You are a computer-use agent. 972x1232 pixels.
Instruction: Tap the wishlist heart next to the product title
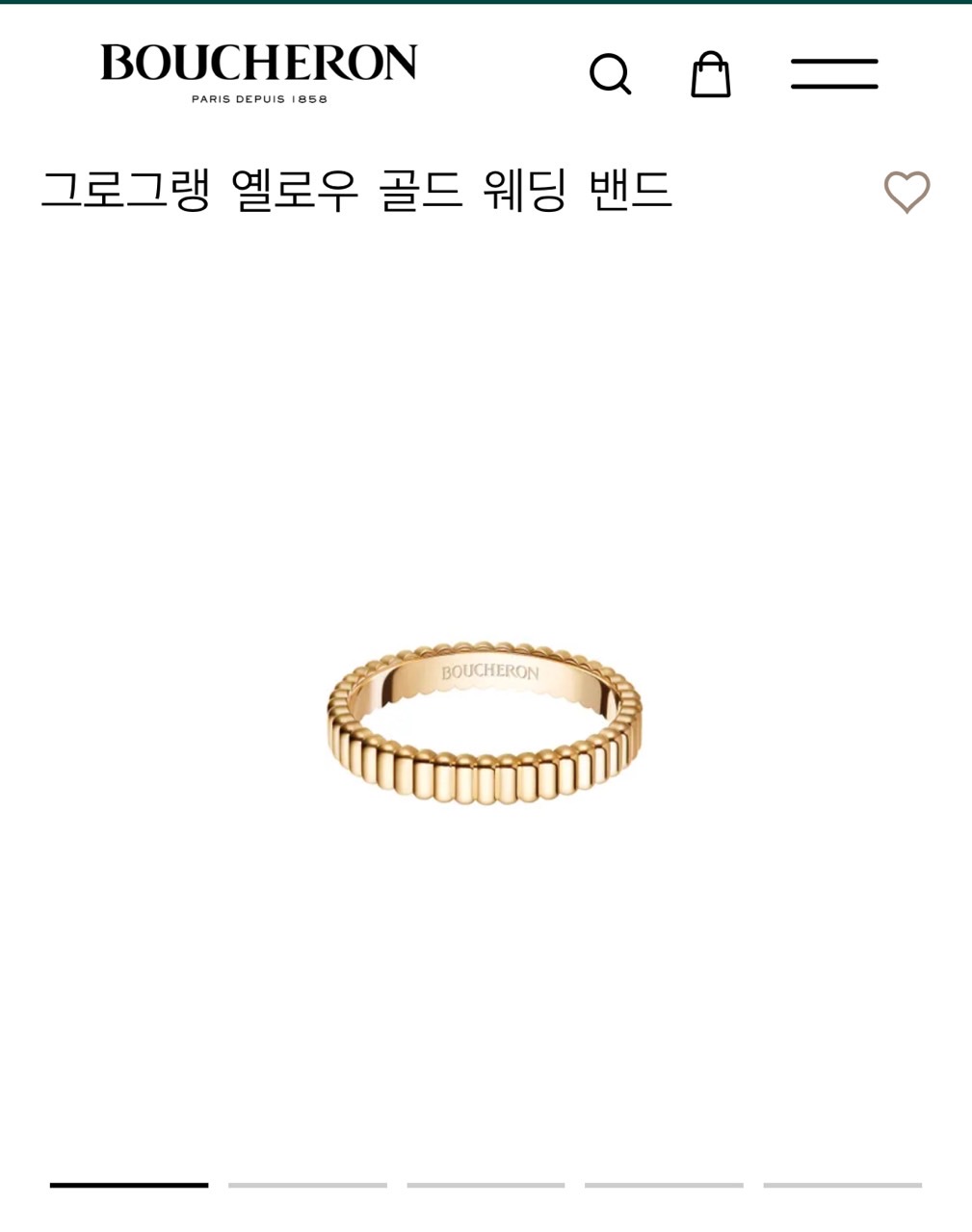pos(906,193)
